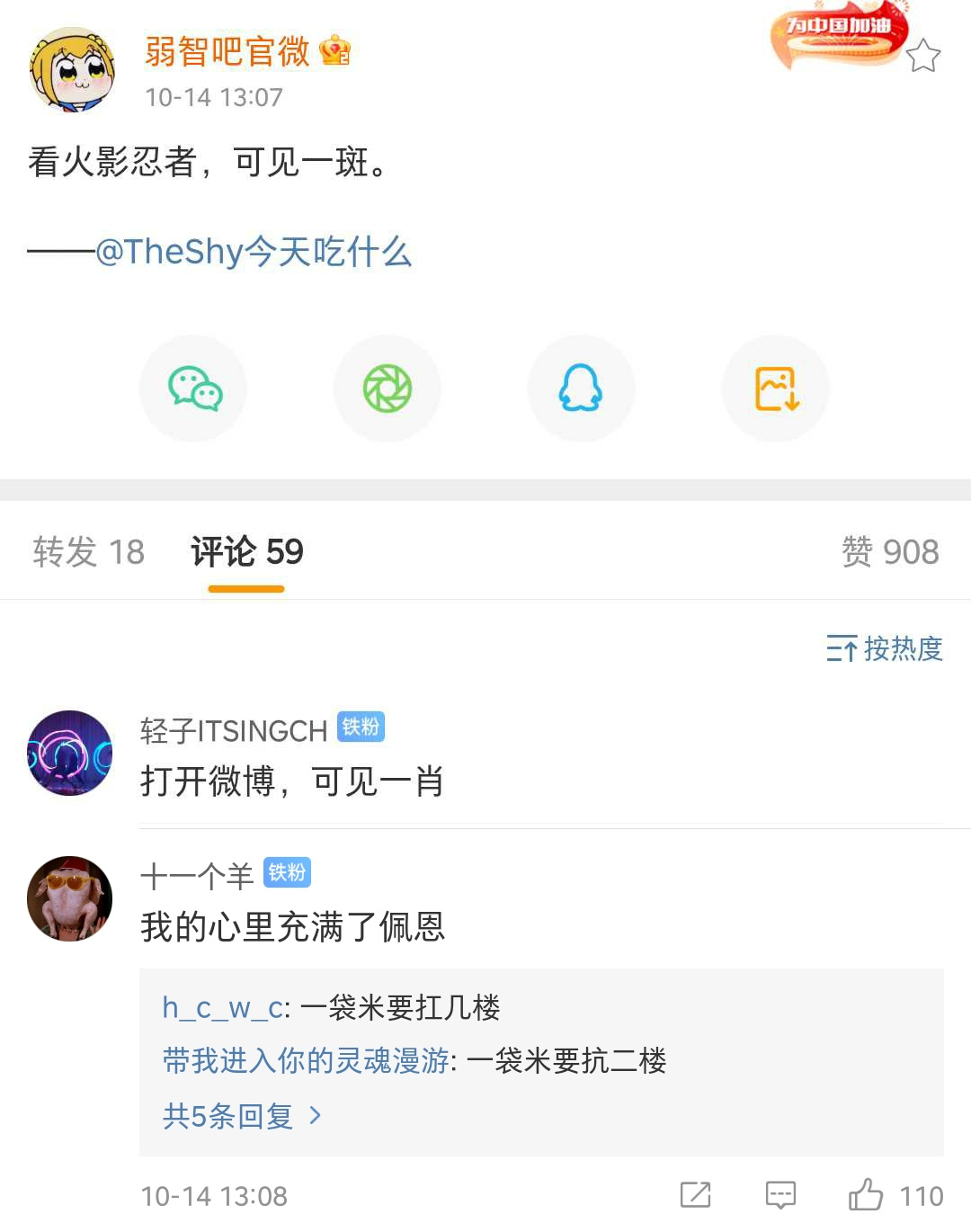
Task: Share post to QQ
Action: tap(581, 388)
